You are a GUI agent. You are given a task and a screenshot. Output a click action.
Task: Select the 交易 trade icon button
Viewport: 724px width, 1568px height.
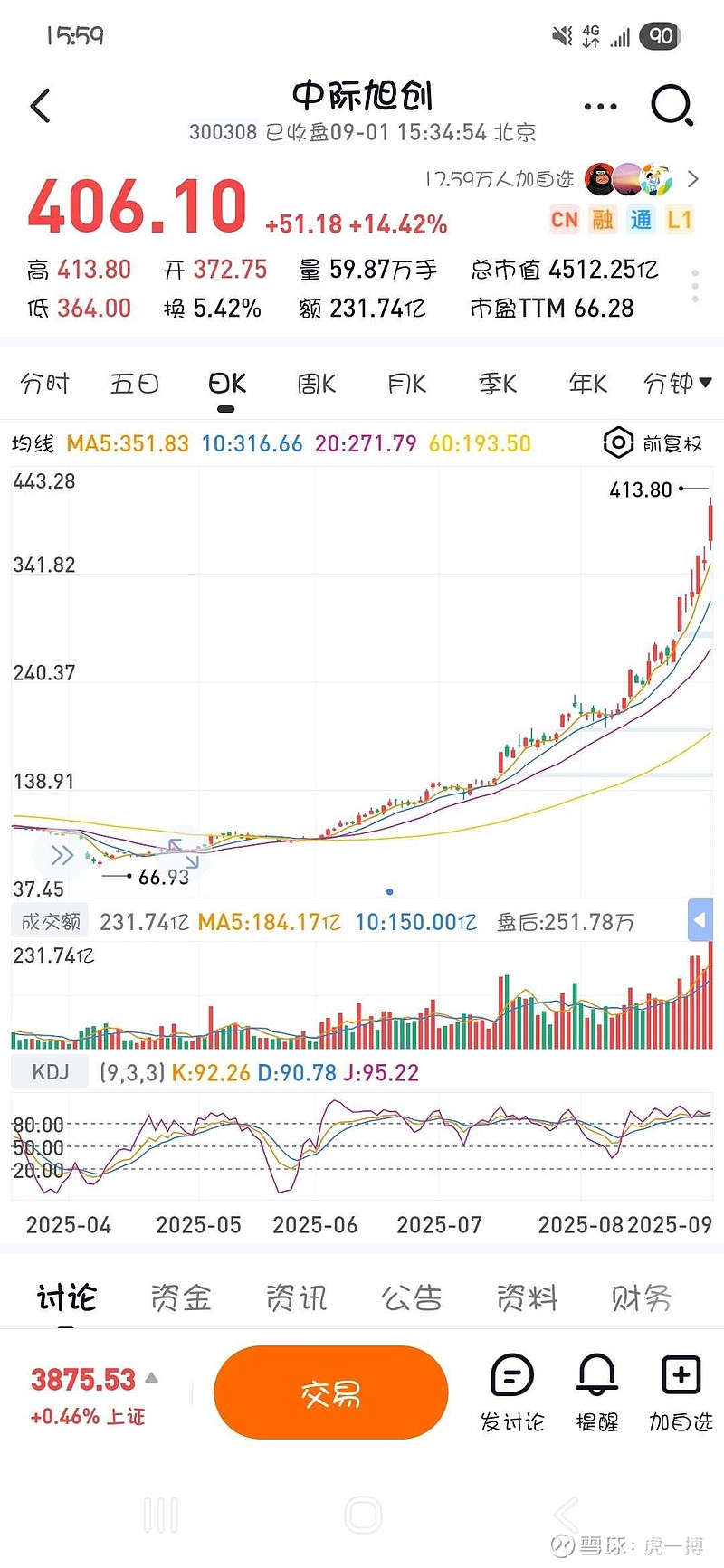(x=330, y=1392)
